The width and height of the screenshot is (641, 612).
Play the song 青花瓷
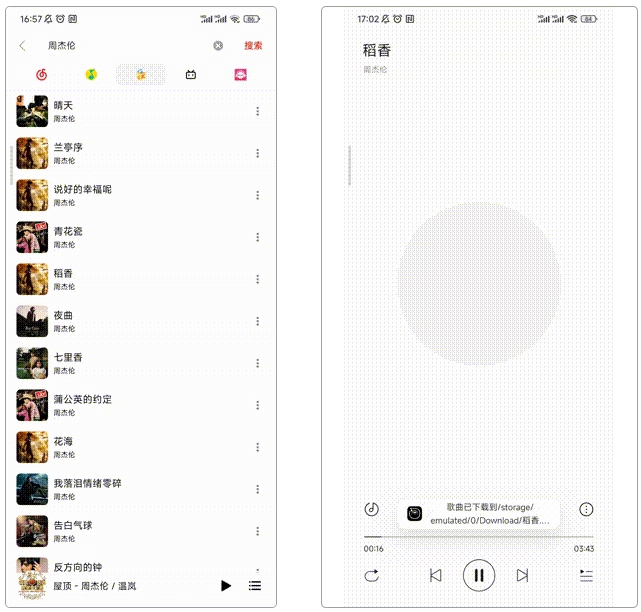pos(137,237)
